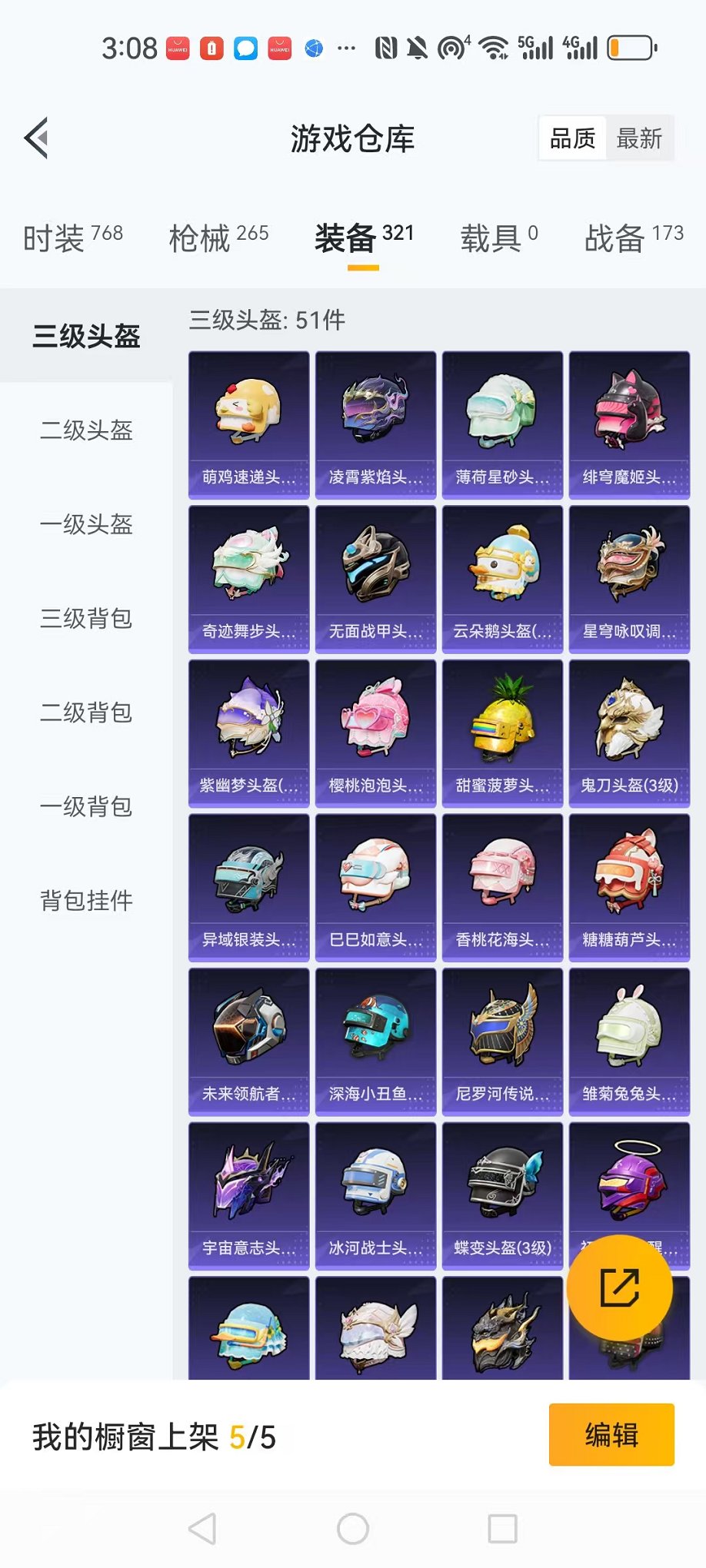Sort items by 品质
The width and height of the screenshot is (706, 1568).
click(572, 138)
